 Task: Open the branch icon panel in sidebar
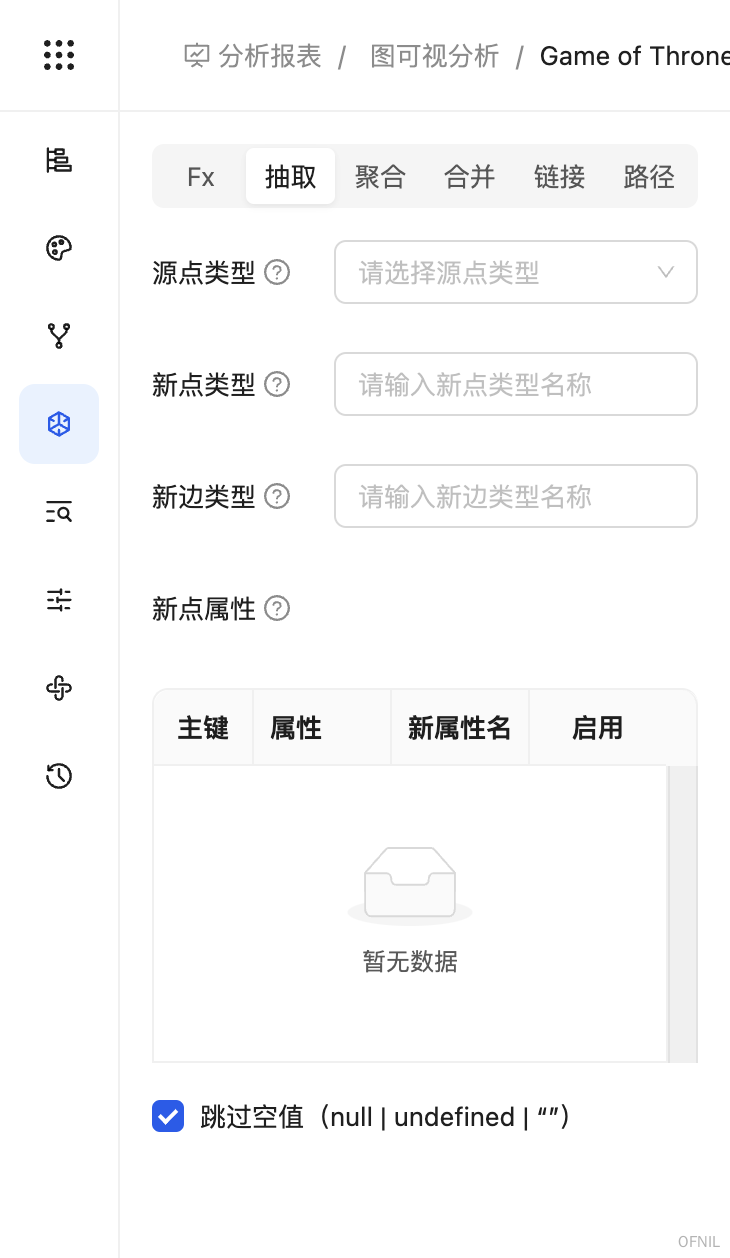tap(59, 336)
